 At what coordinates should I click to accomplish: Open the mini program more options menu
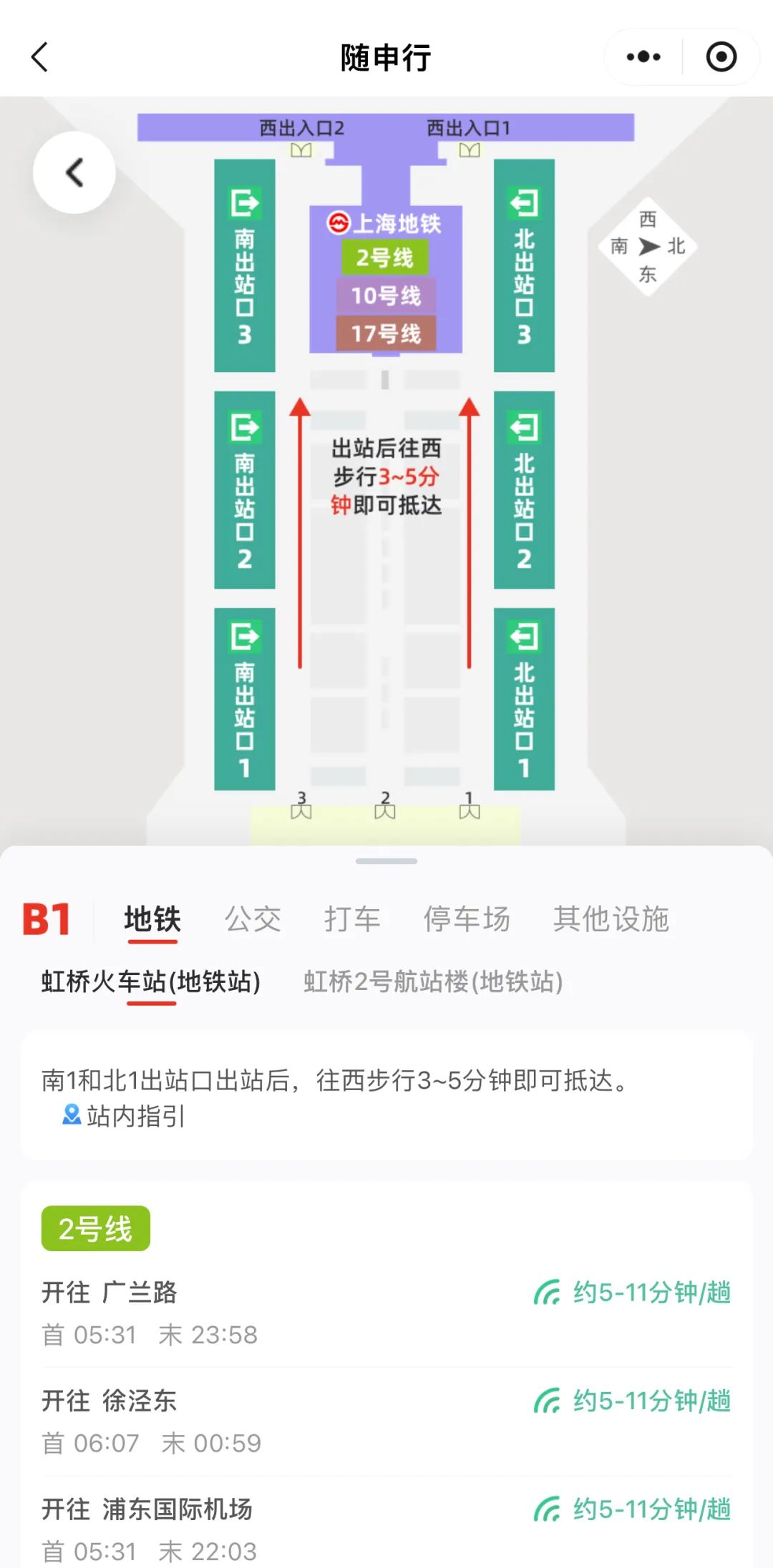[643, 57]
